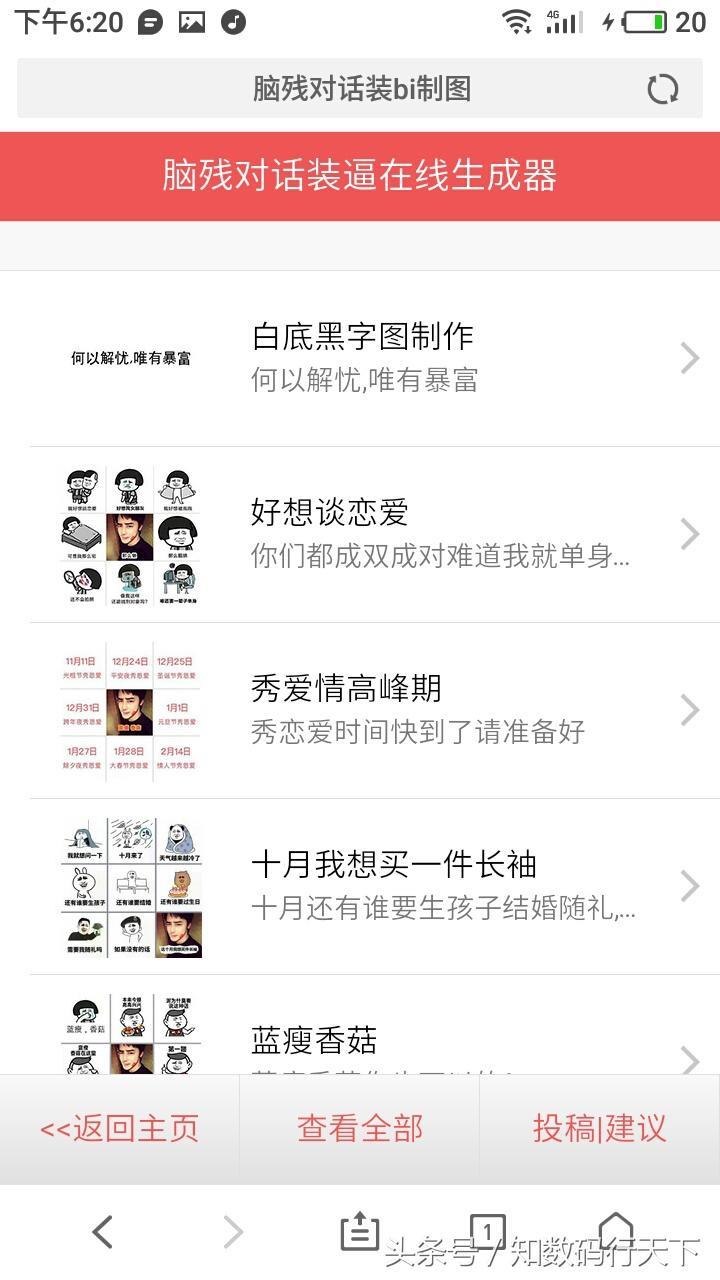
Task: Tap 查看全部 to view all templates
Action: 359,1129
